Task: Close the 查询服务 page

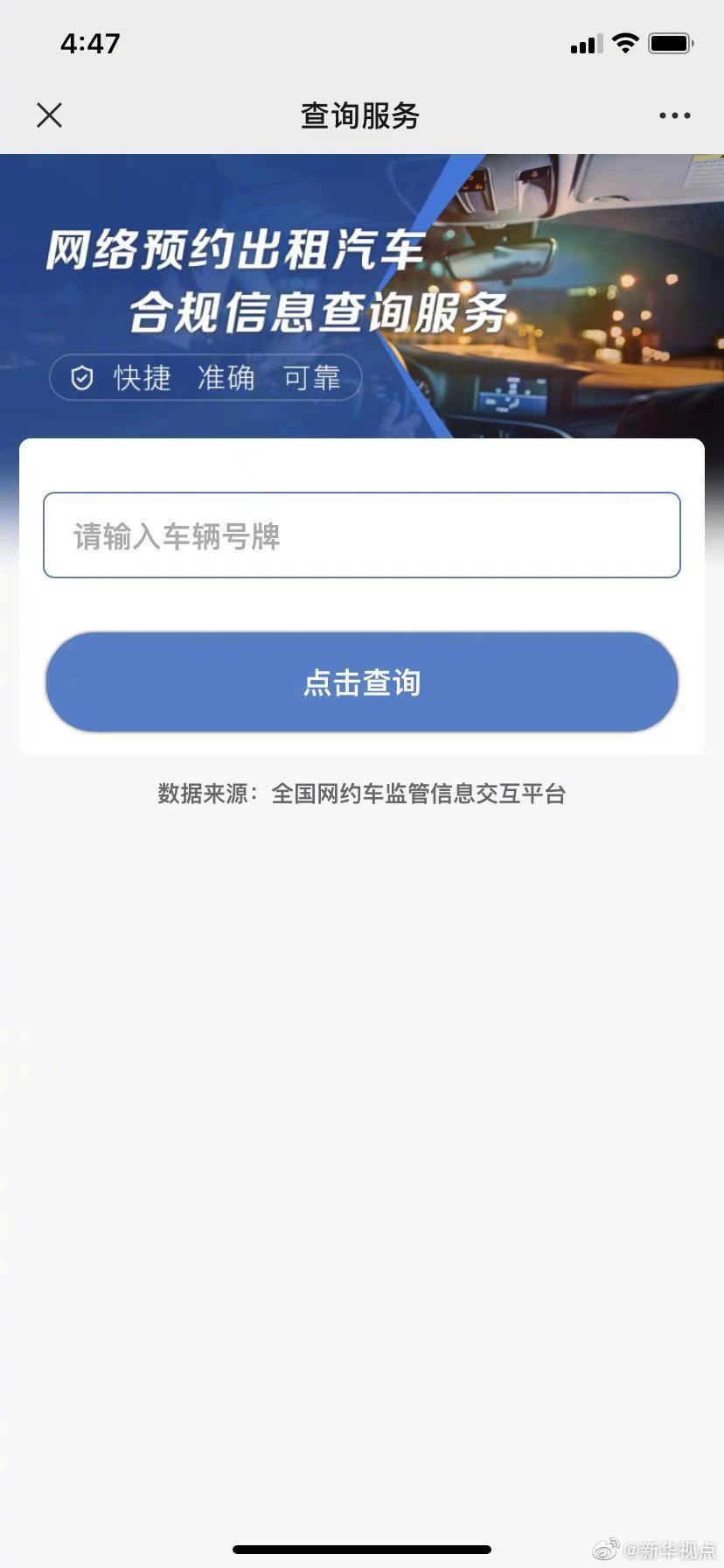Action: [x=50, y=115]
